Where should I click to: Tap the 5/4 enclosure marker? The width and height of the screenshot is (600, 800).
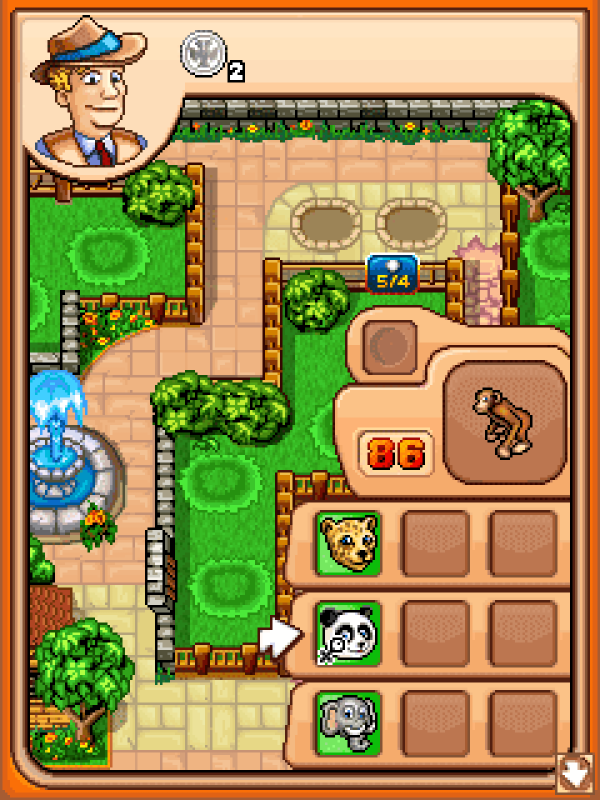[x=393, y=273]
